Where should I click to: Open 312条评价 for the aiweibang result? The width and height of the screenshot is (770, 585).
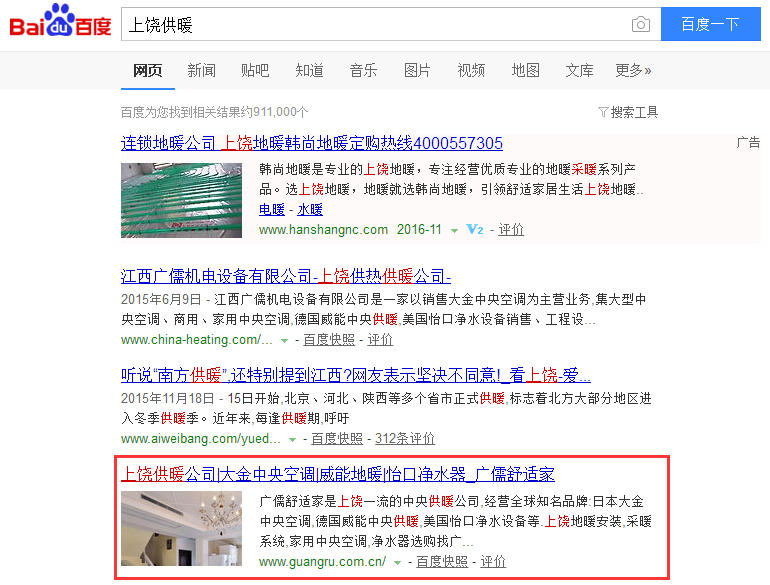[404, 438]
